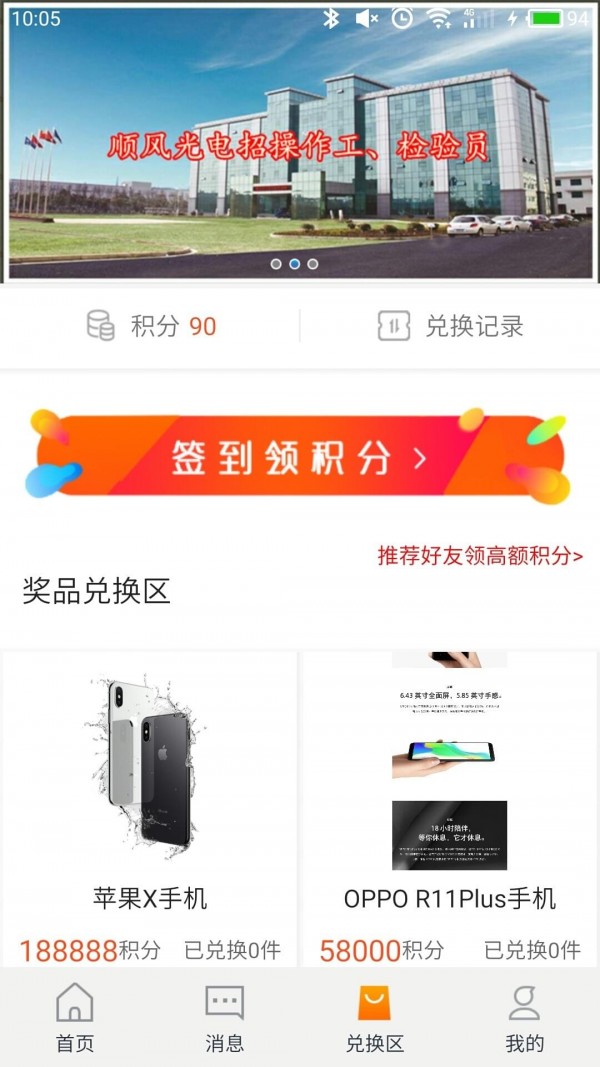The height and width of the screenshot is (1067, 600).
Task: Open 兑换记录 exchange history
Action: (x=450, y=326)
